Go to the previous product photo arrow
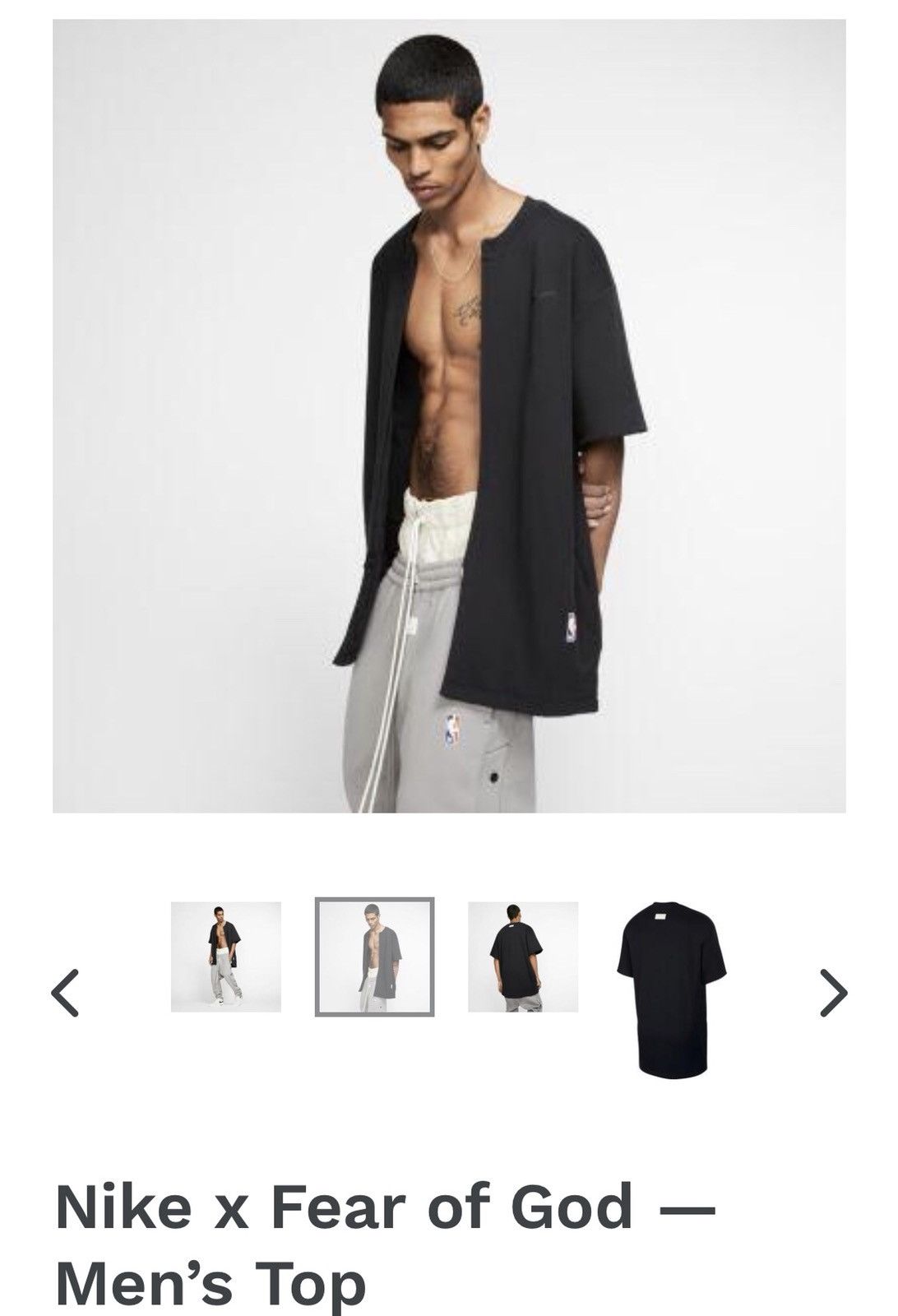Viewport: 898px width, 1316px height. pyautogui.click(x=66, y=993)
